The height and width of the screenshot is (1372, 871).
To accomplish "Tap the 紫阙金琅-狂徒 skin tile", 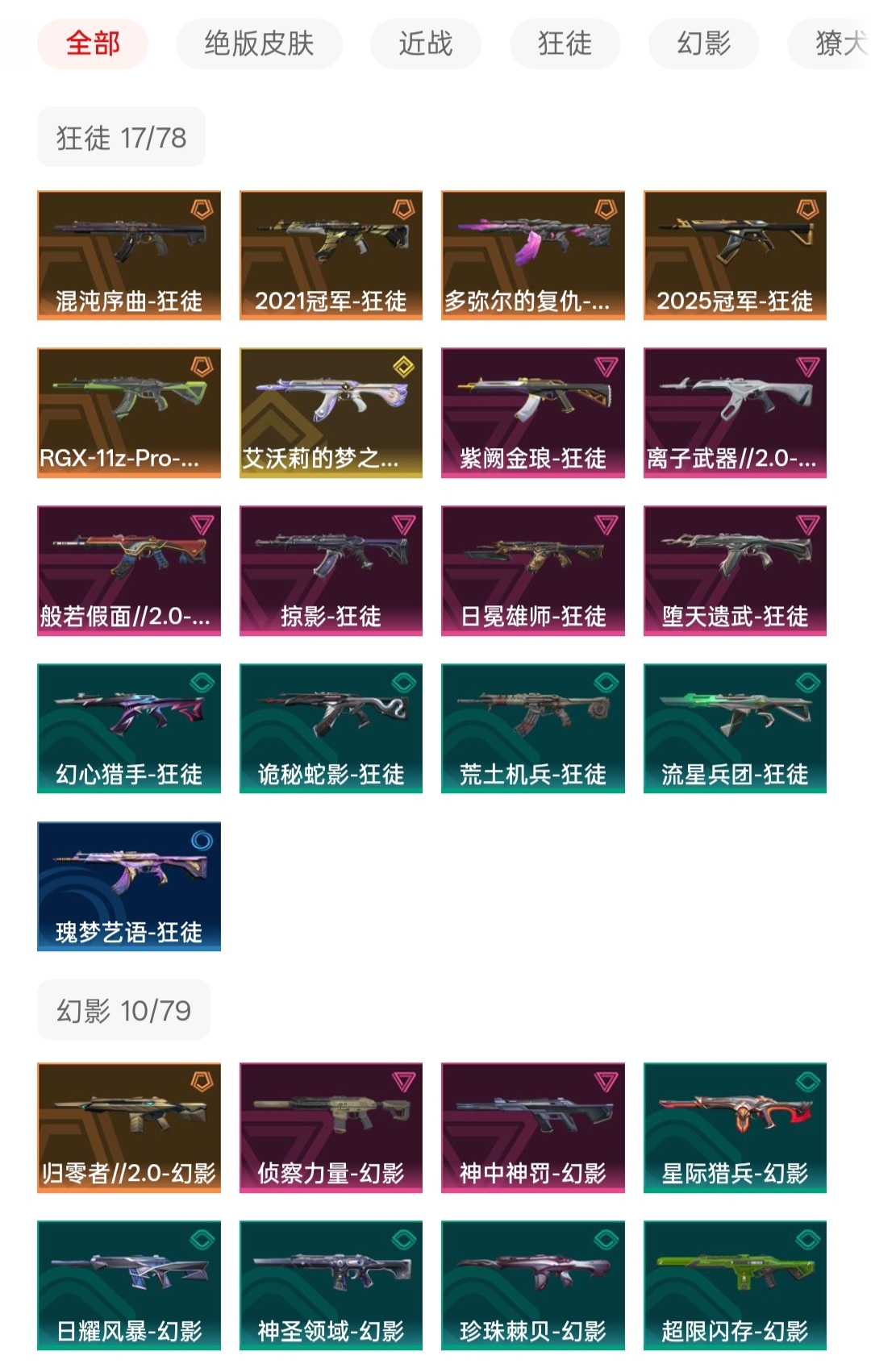I will (x=532, y=413).
